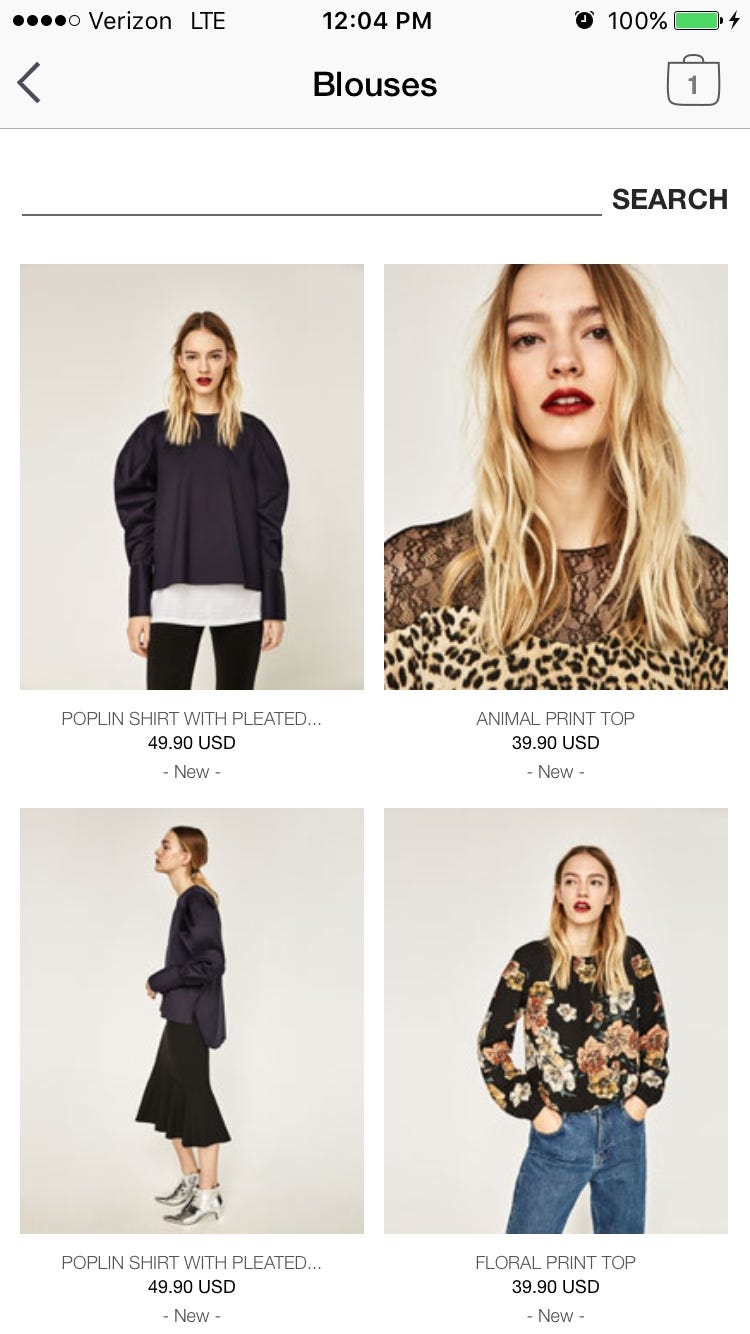This screenshot has height=1334, width=750.
Task: Hit the SEARCH button
Action: coord(669,199)
